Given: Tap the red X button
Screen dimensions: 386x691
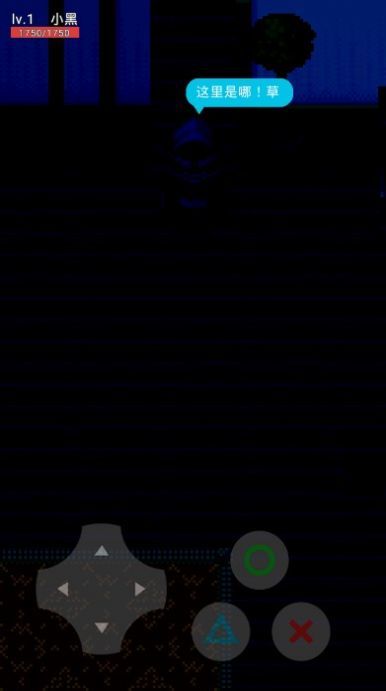Looking at the screenshot, I should point(301,632).
